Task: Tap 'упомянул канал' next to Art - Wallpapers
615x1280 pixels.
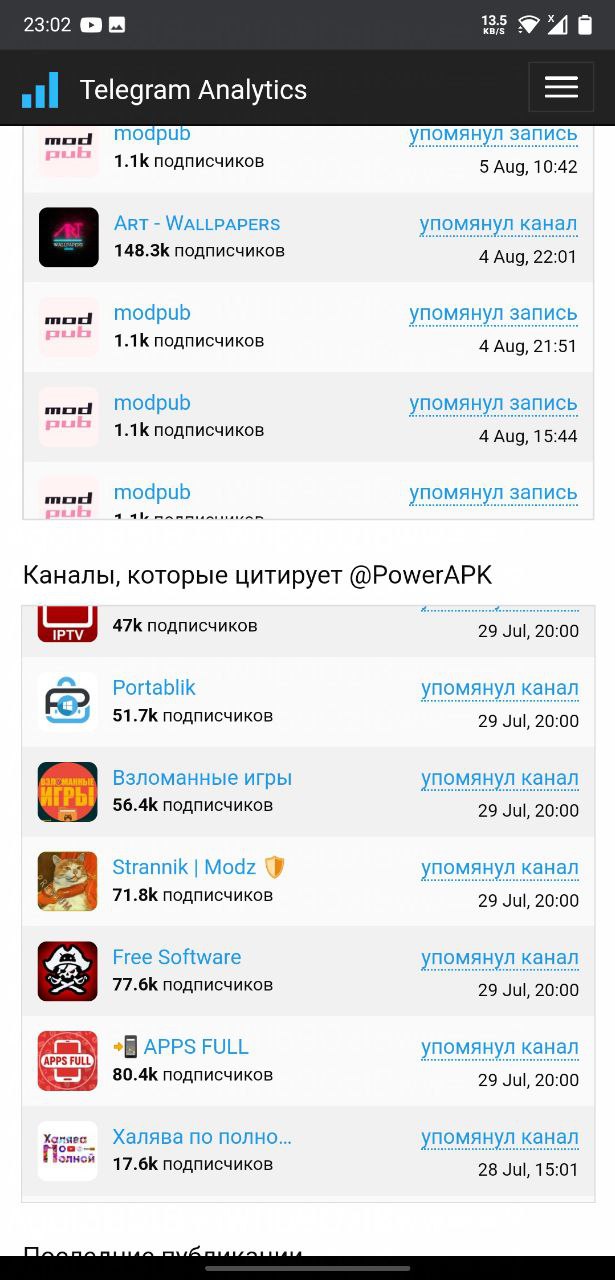Action: coord(498,223)
